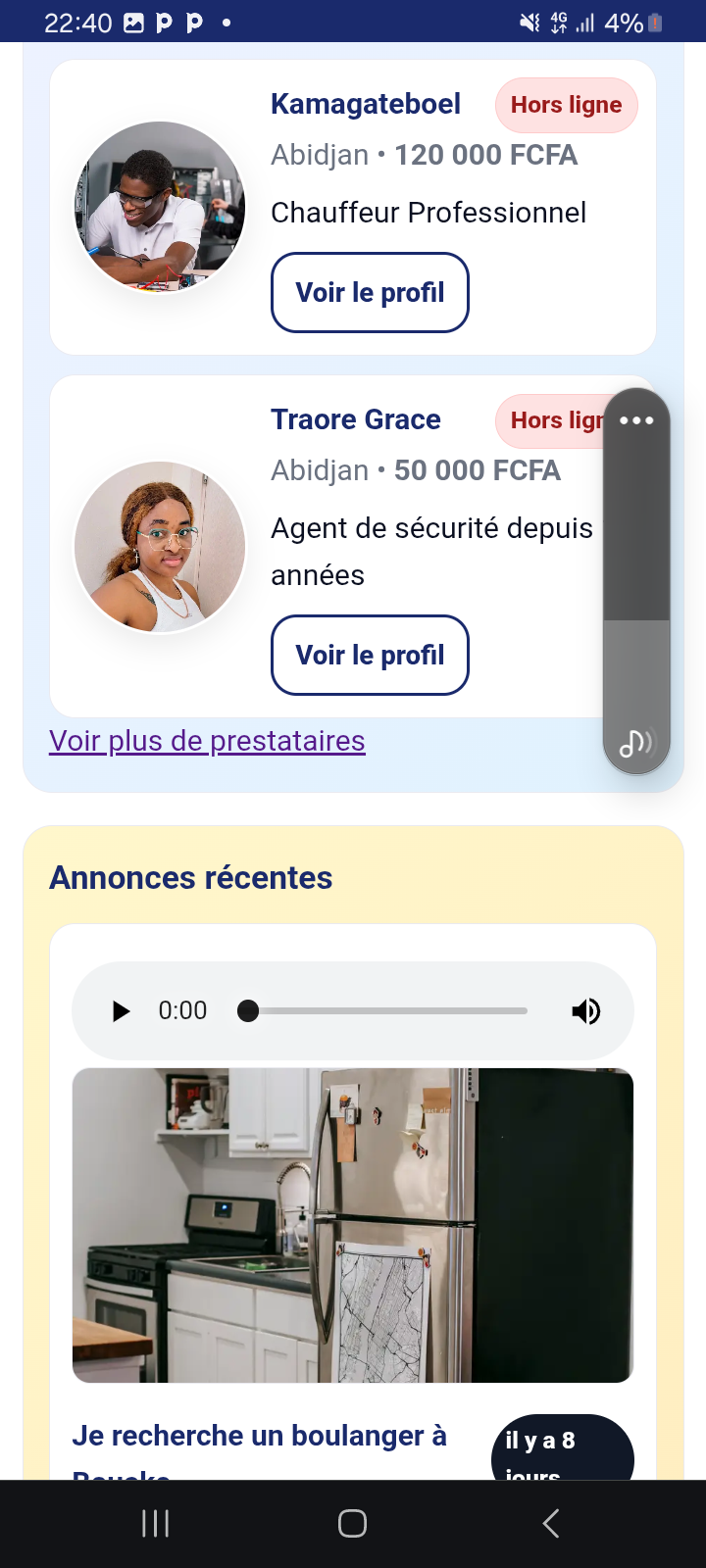
Task: Tap the audio player's progress bar
Action: (387, 1010)
